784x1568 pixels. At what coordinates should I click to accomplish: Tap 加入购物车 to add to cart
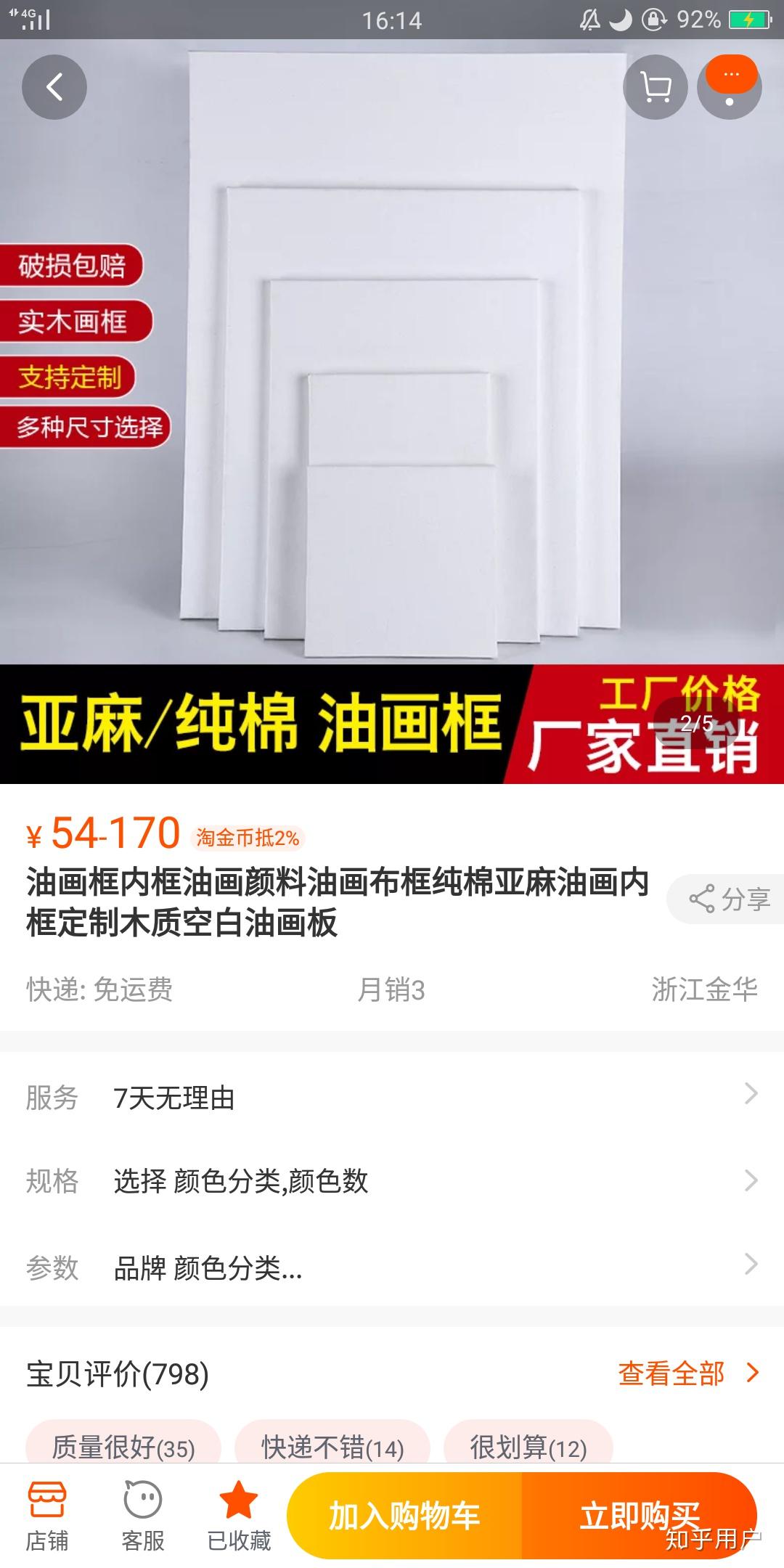tap(404, 1516)
